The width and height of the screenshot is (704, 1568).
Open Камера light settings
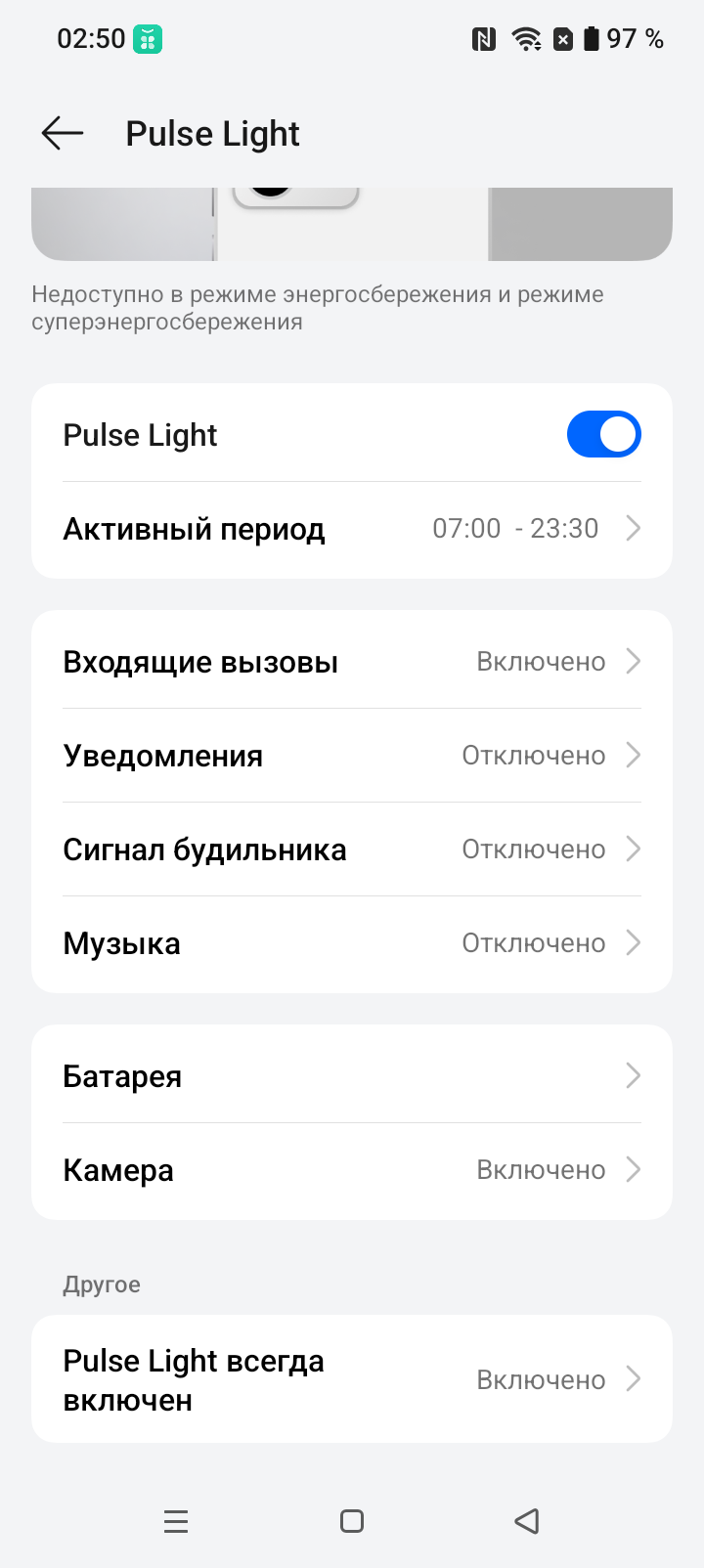[x=352, y=1170]
